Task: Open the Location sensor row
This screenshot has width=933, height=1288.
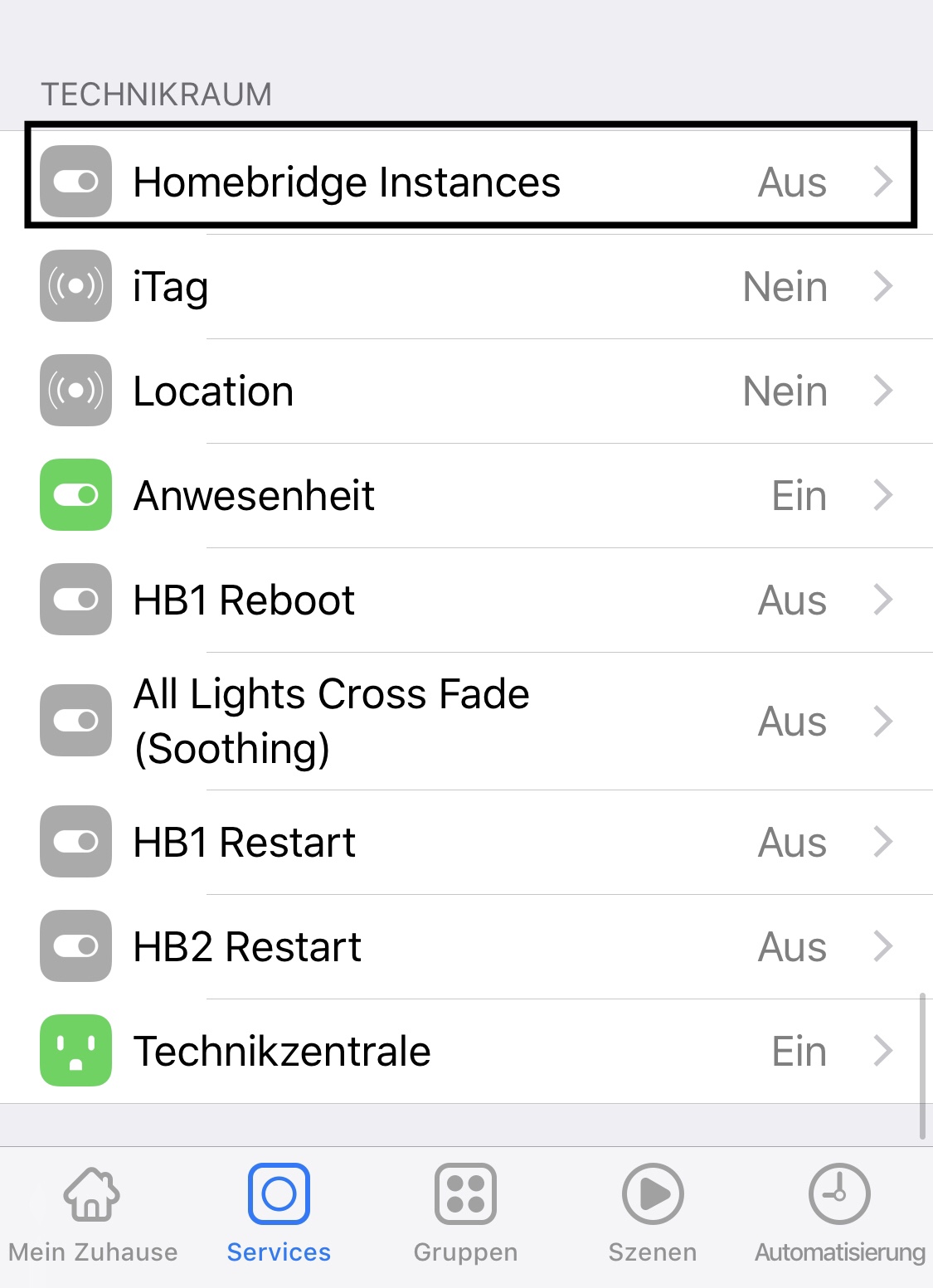Action: (x=469, y=391)
